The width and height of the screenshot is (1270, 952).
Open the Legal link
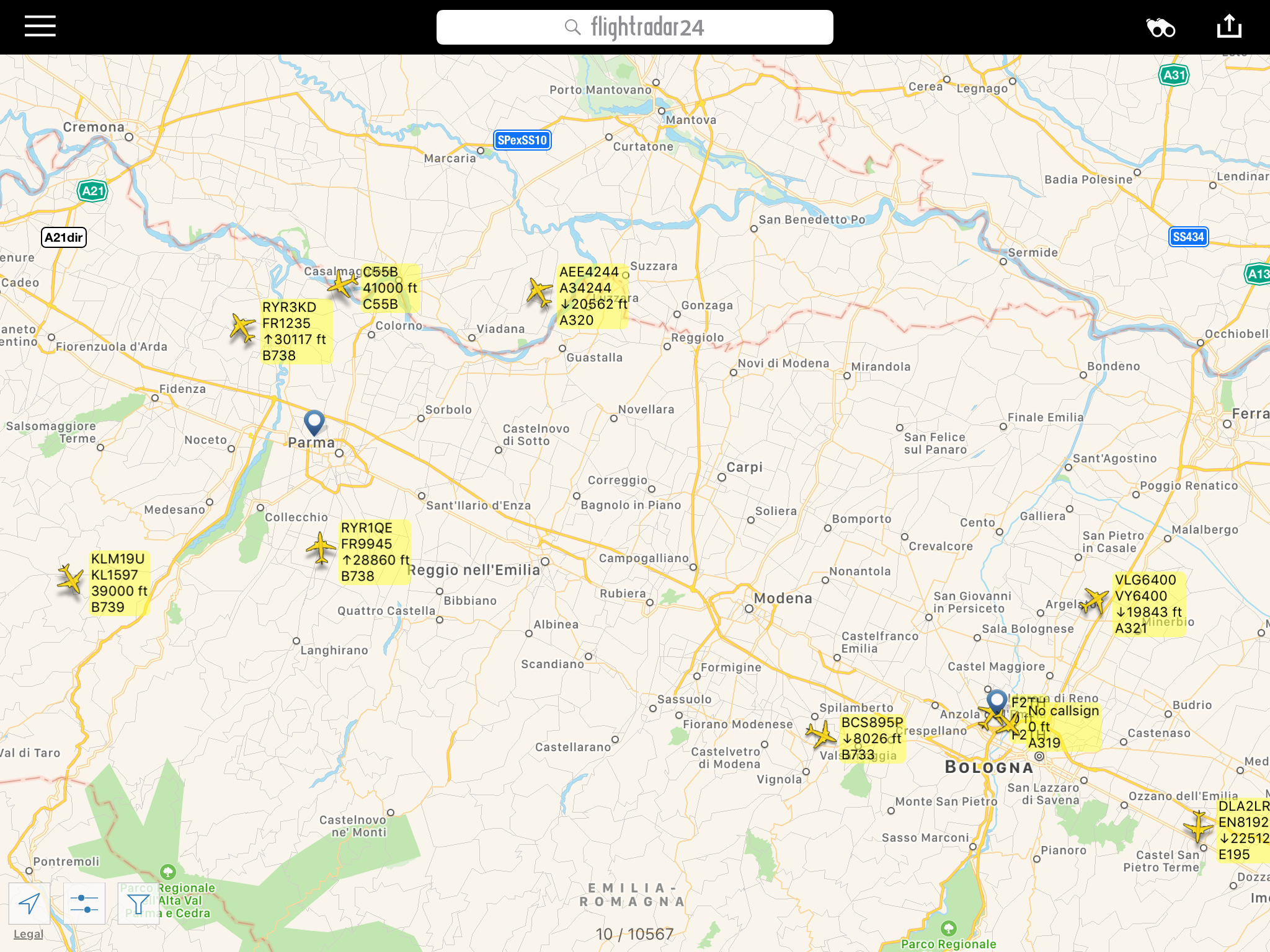(x=29, y=934)
